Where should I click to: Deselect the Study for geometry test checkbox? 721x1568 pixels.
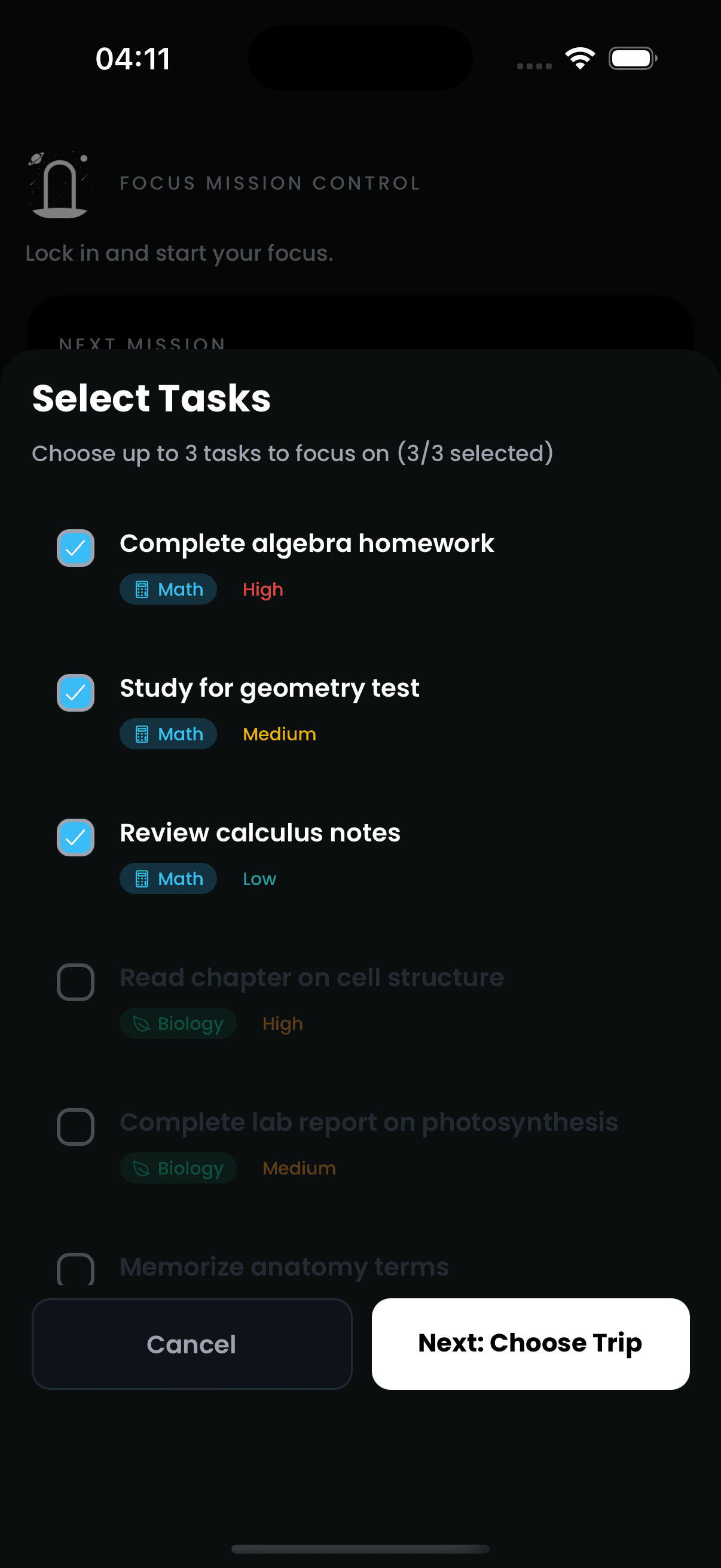click(75, 693)
